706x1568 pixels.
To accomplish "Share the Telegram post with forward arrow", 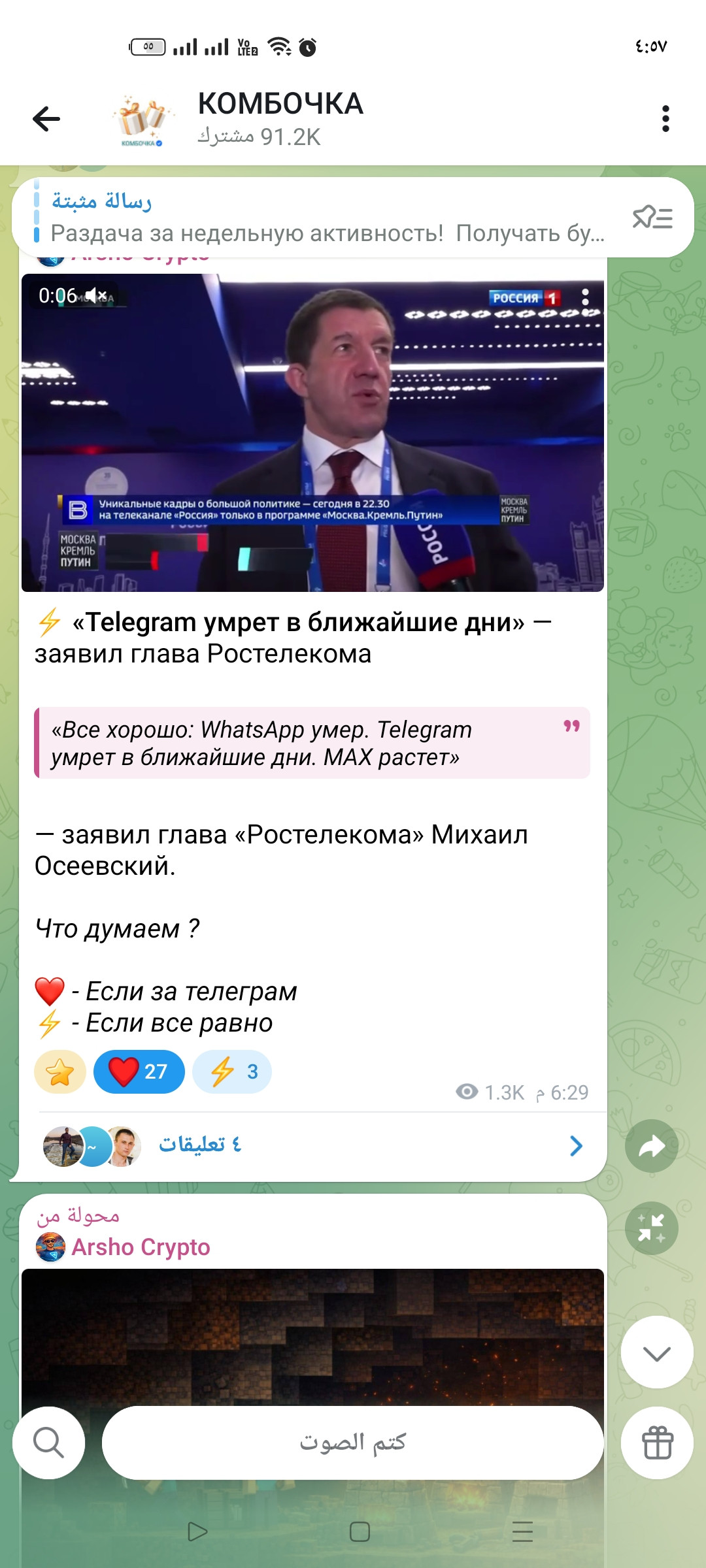I will coord(651,1146).
